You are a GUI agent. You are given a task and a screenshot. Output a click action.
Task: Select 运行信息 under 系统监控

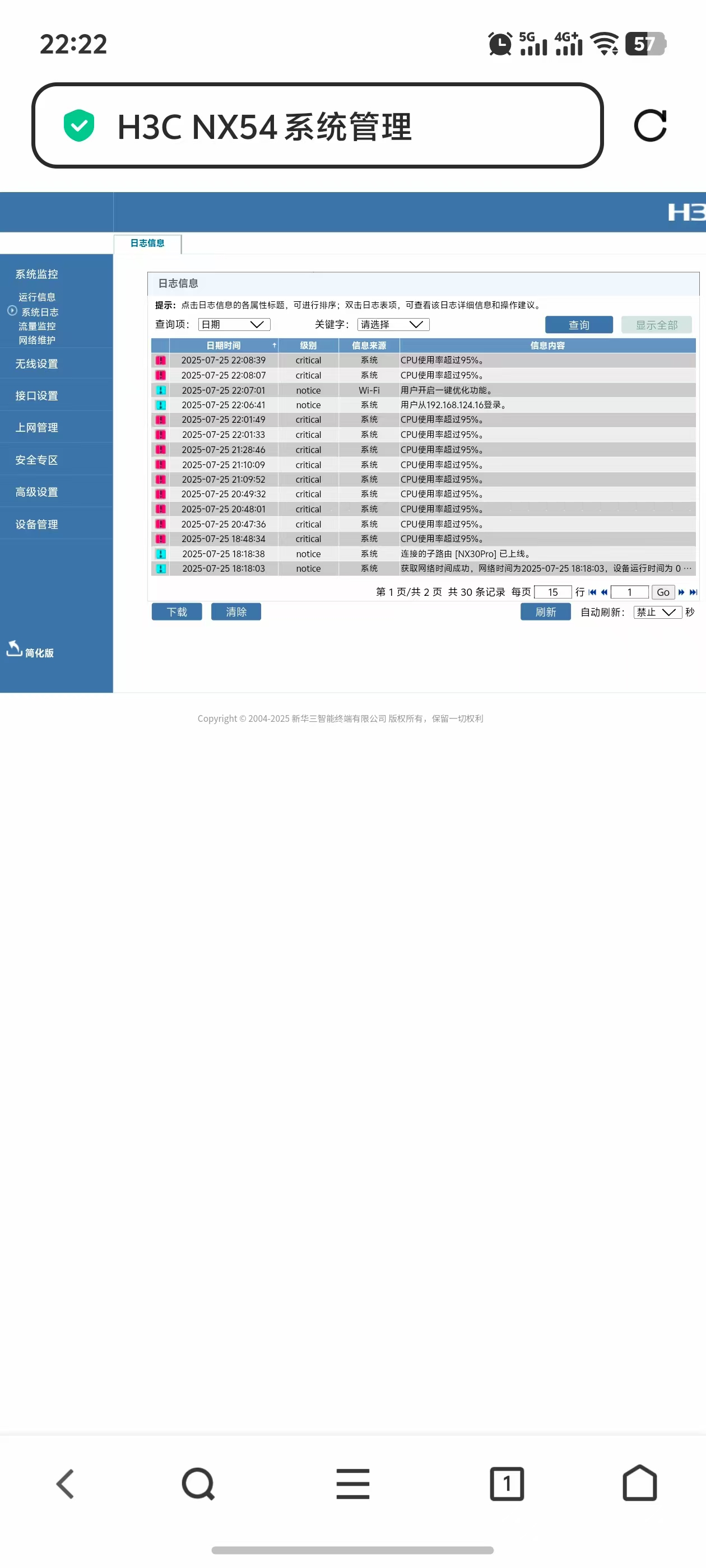pos(36,297)
